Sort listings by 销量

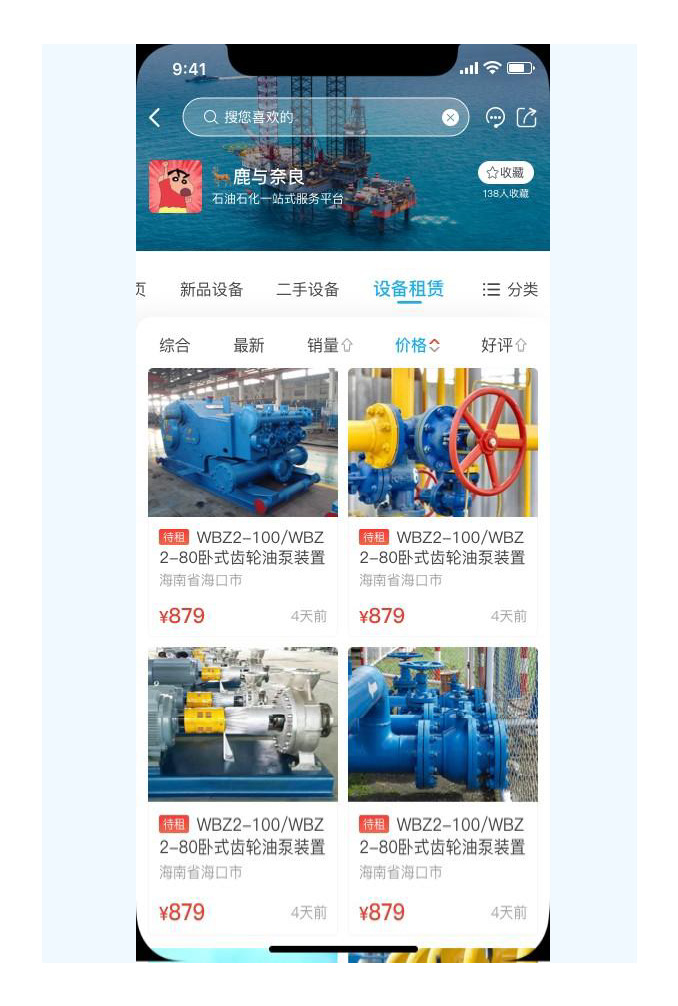(329, 346)
